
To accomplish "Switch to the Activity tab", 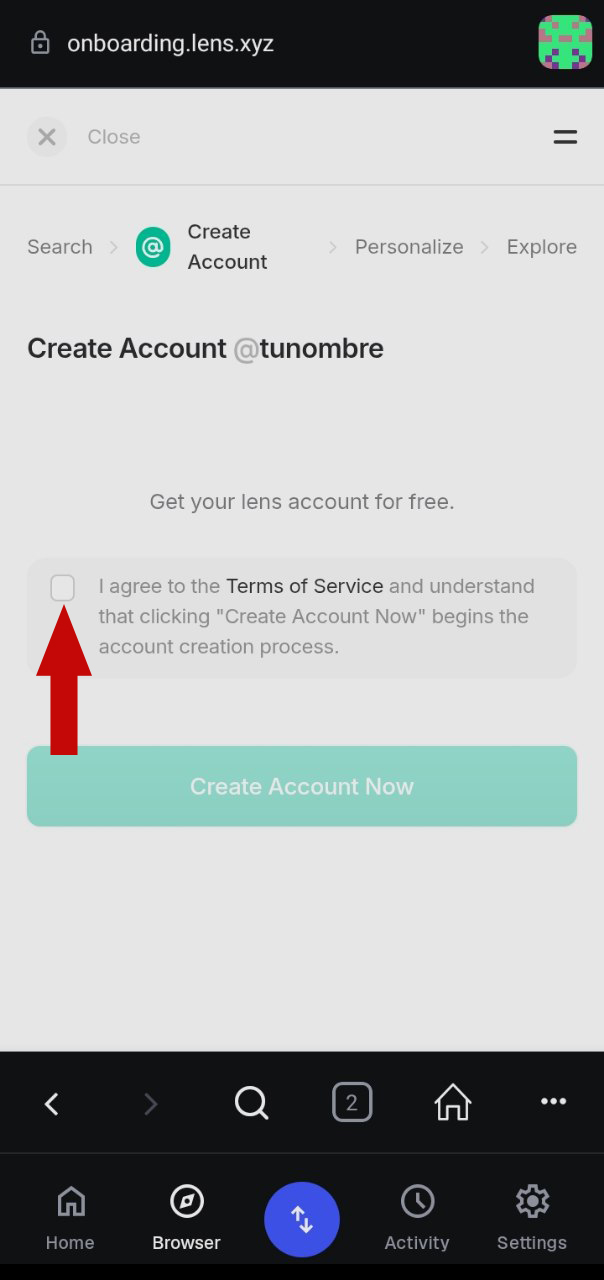I will (x=417, y=1218).
